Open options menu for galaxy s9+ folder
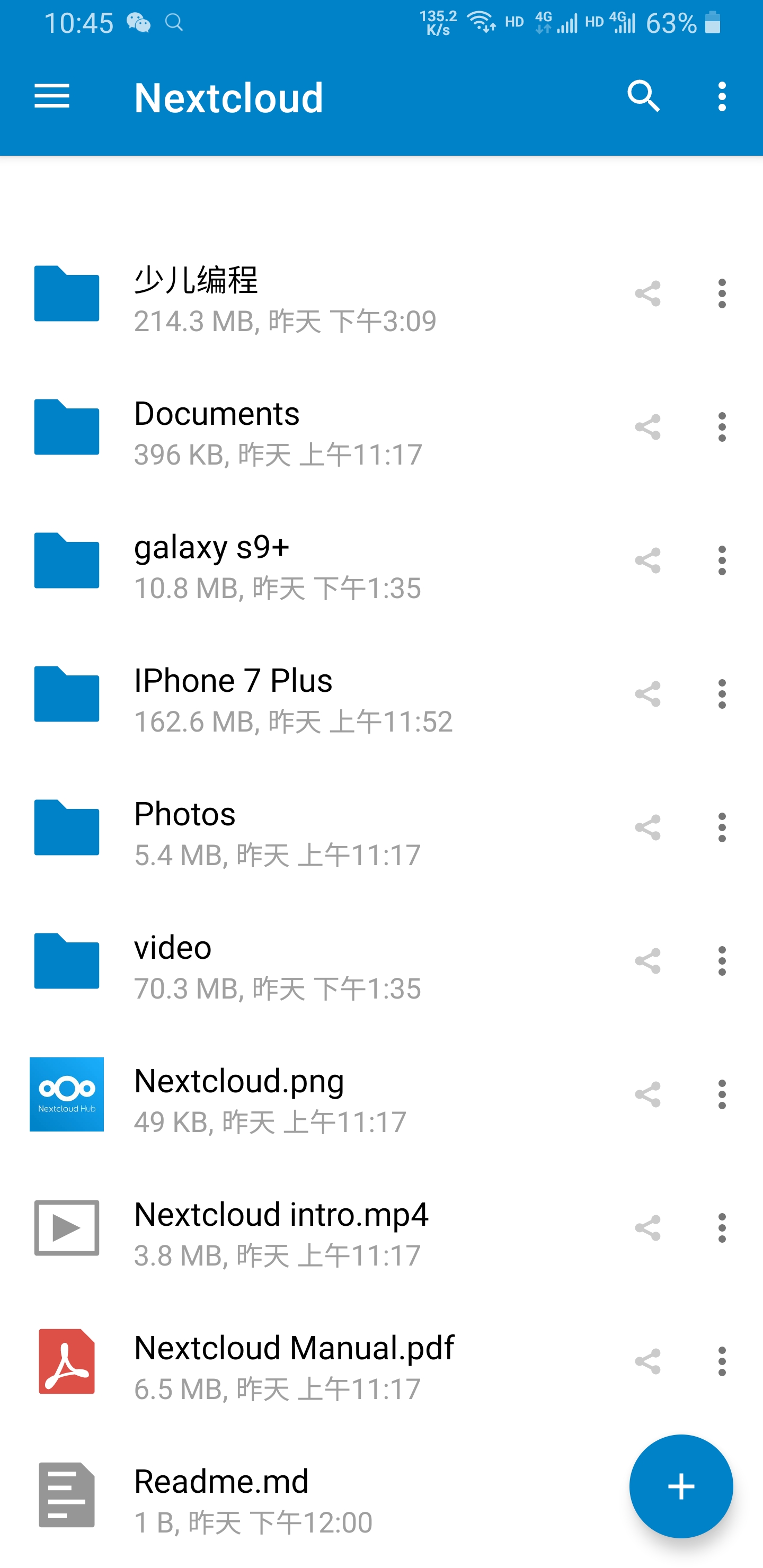The width and height of the screenshot is (763, 1568). [722, 560]
